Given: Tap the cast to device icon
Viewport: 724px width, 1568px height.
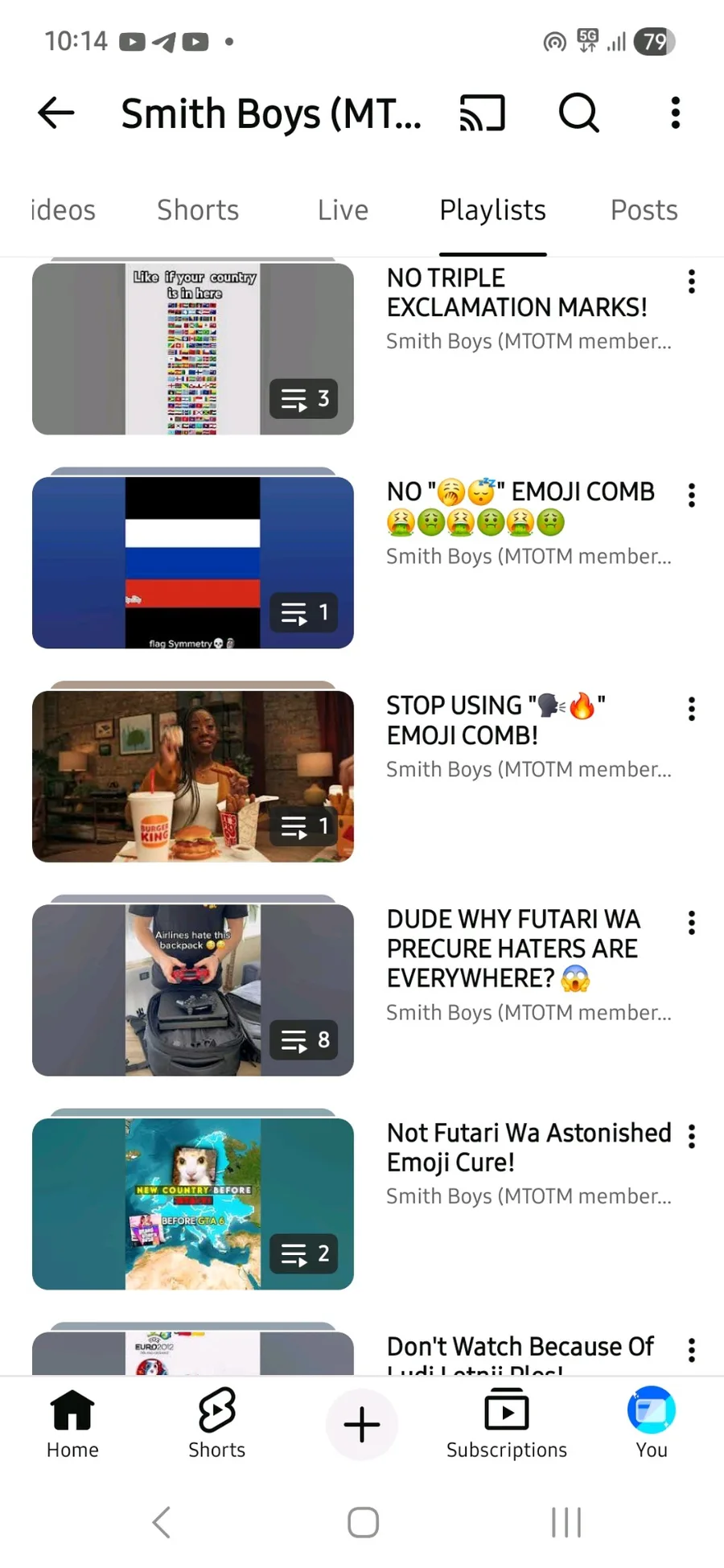Looking at the screenshot, I should 482,113.
